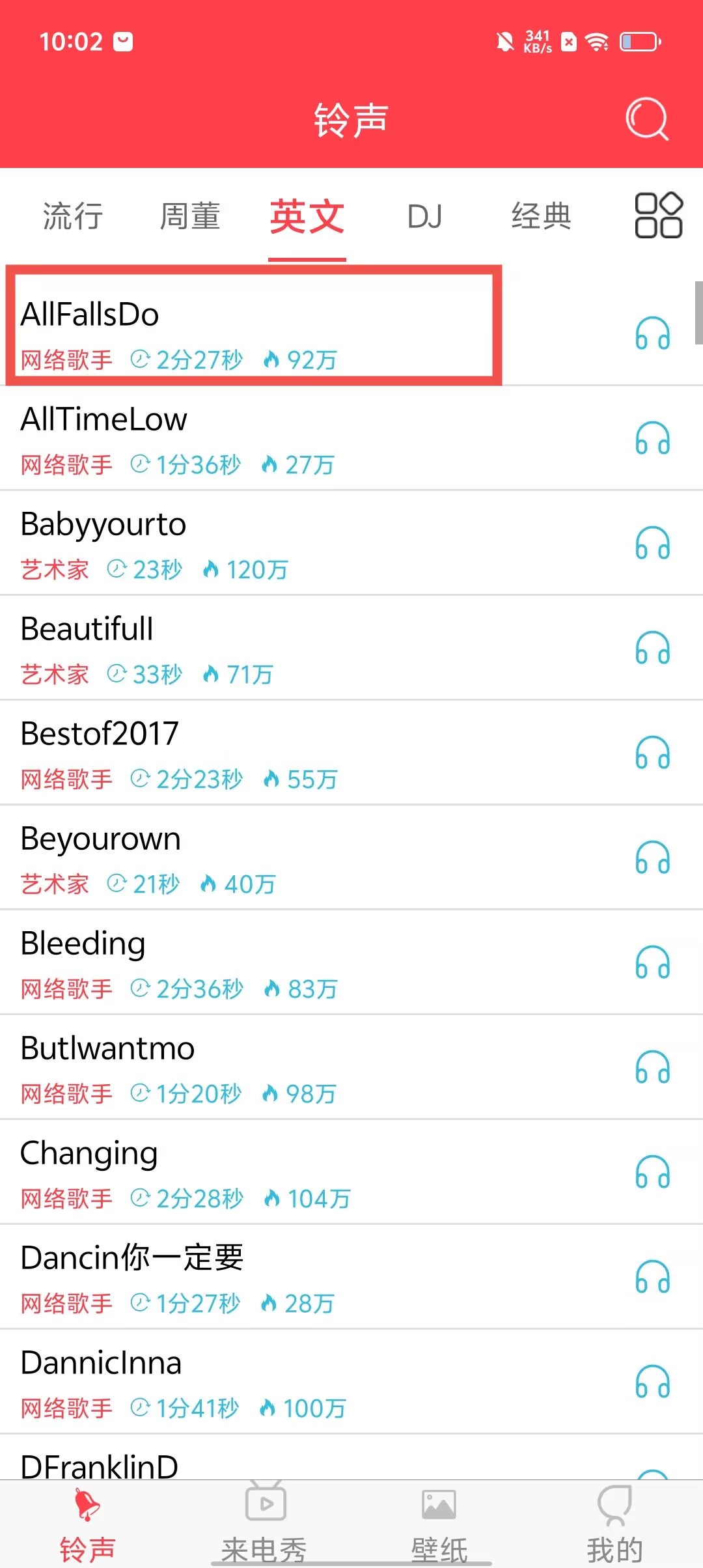
Task: Open the all-categories grid icon
Action: coord(658,216)
